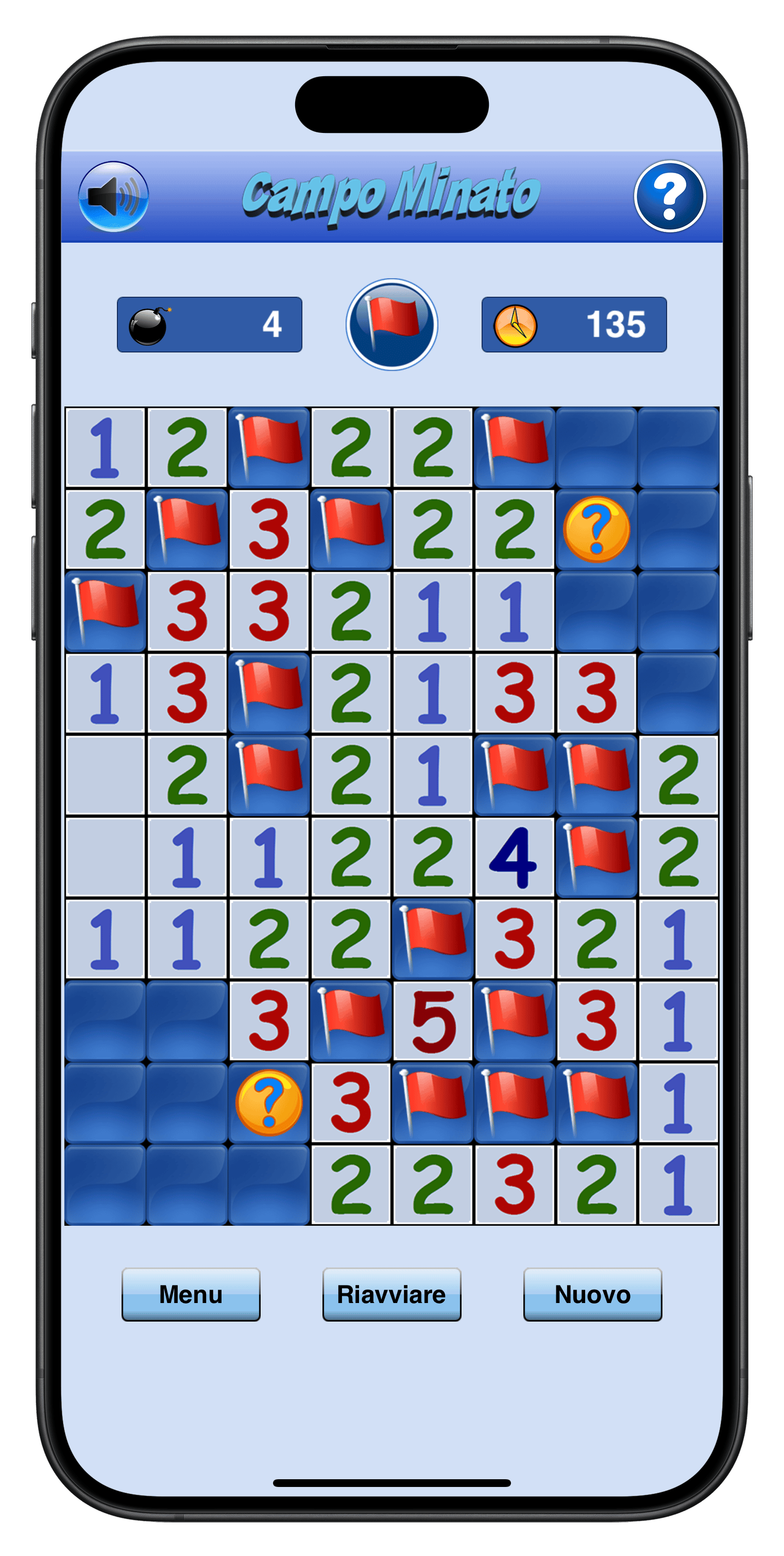The width and height of the screenshot is (784, 1556).
Task: Tap the question mark tile beside bottom 3
Action: (269, 1103)
